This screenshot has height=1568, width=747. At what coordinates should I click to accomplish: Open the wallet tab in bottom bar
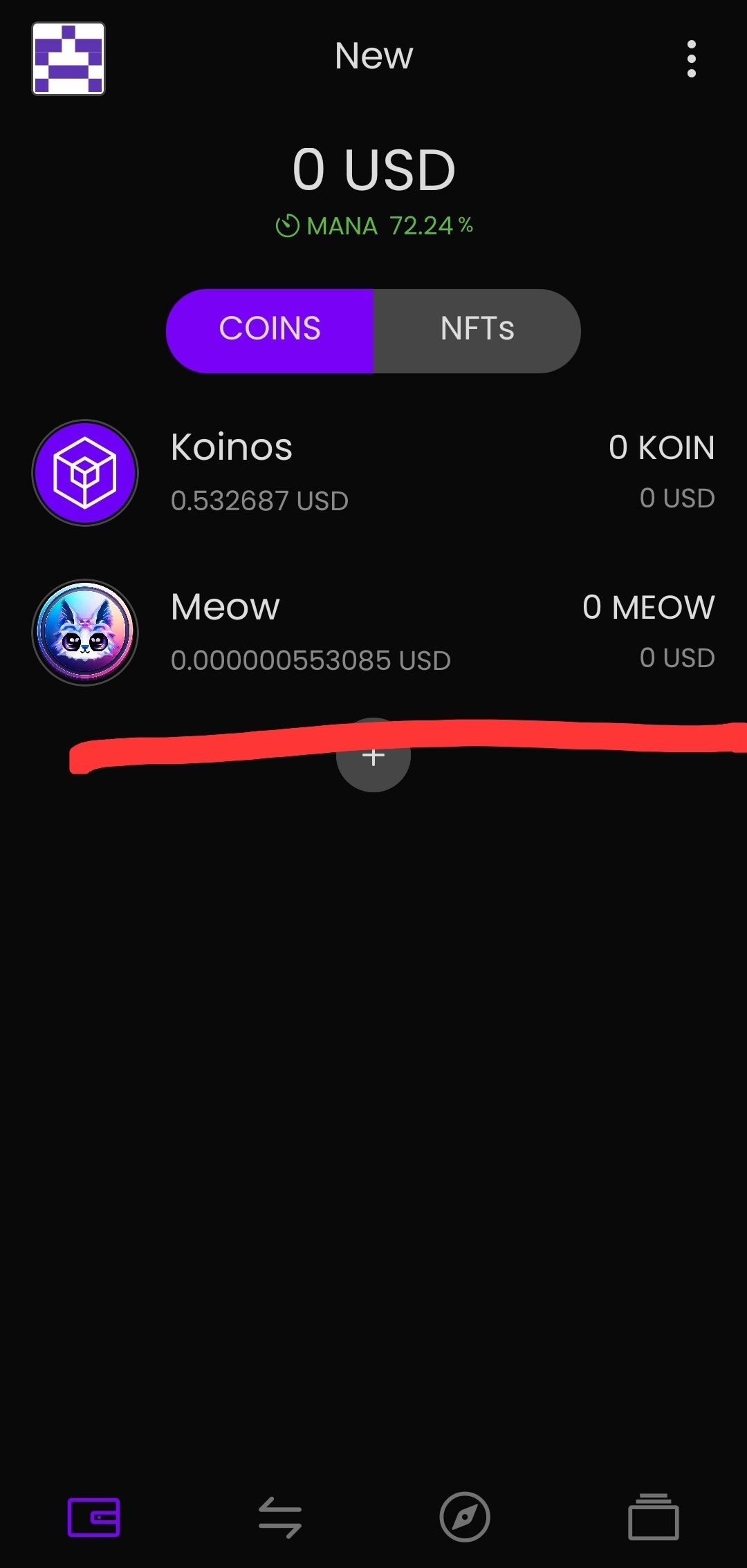[x=93, y=1518]
